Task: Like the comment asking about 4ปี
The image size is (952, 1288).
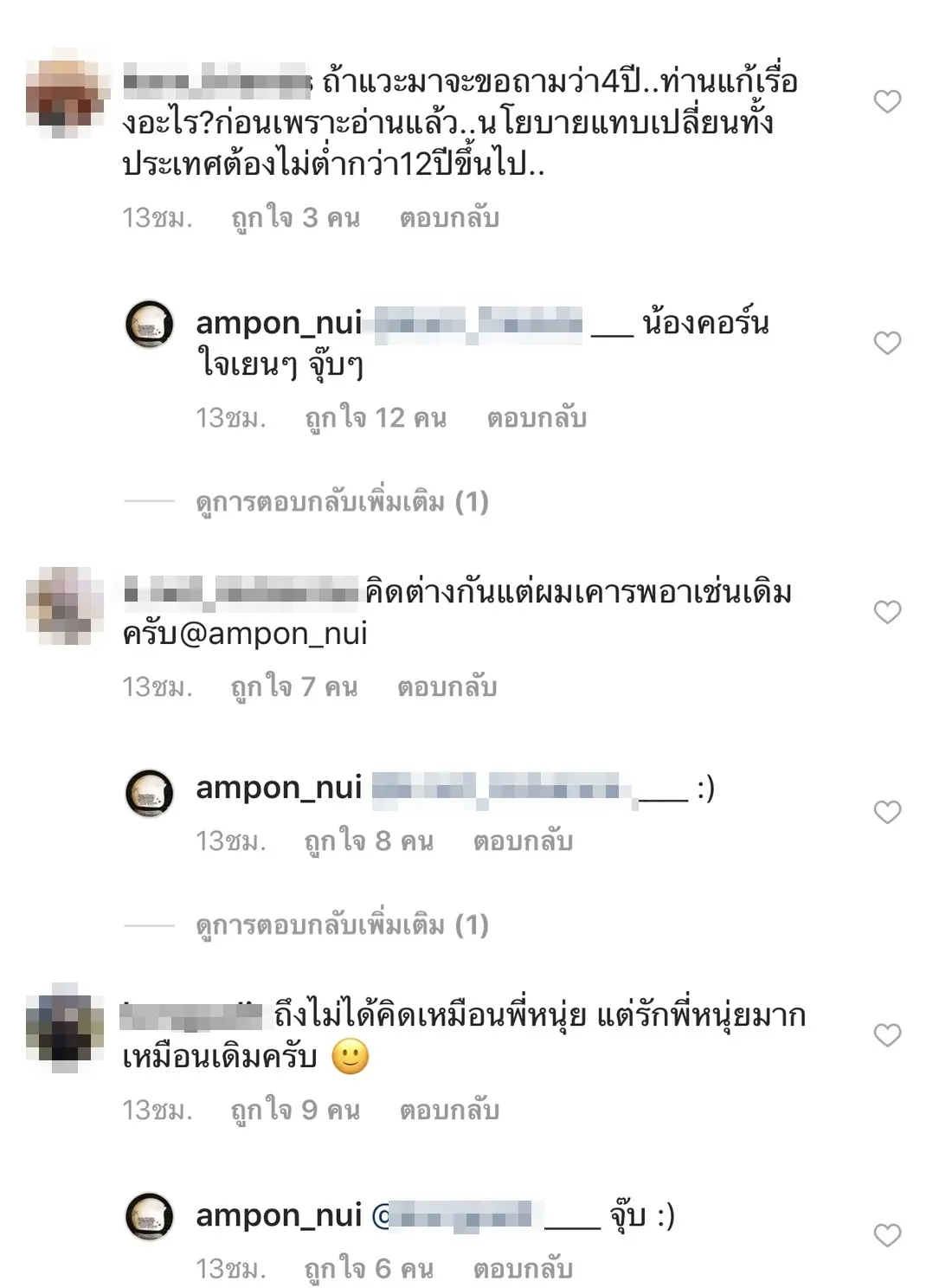Action: coord(887,101)
